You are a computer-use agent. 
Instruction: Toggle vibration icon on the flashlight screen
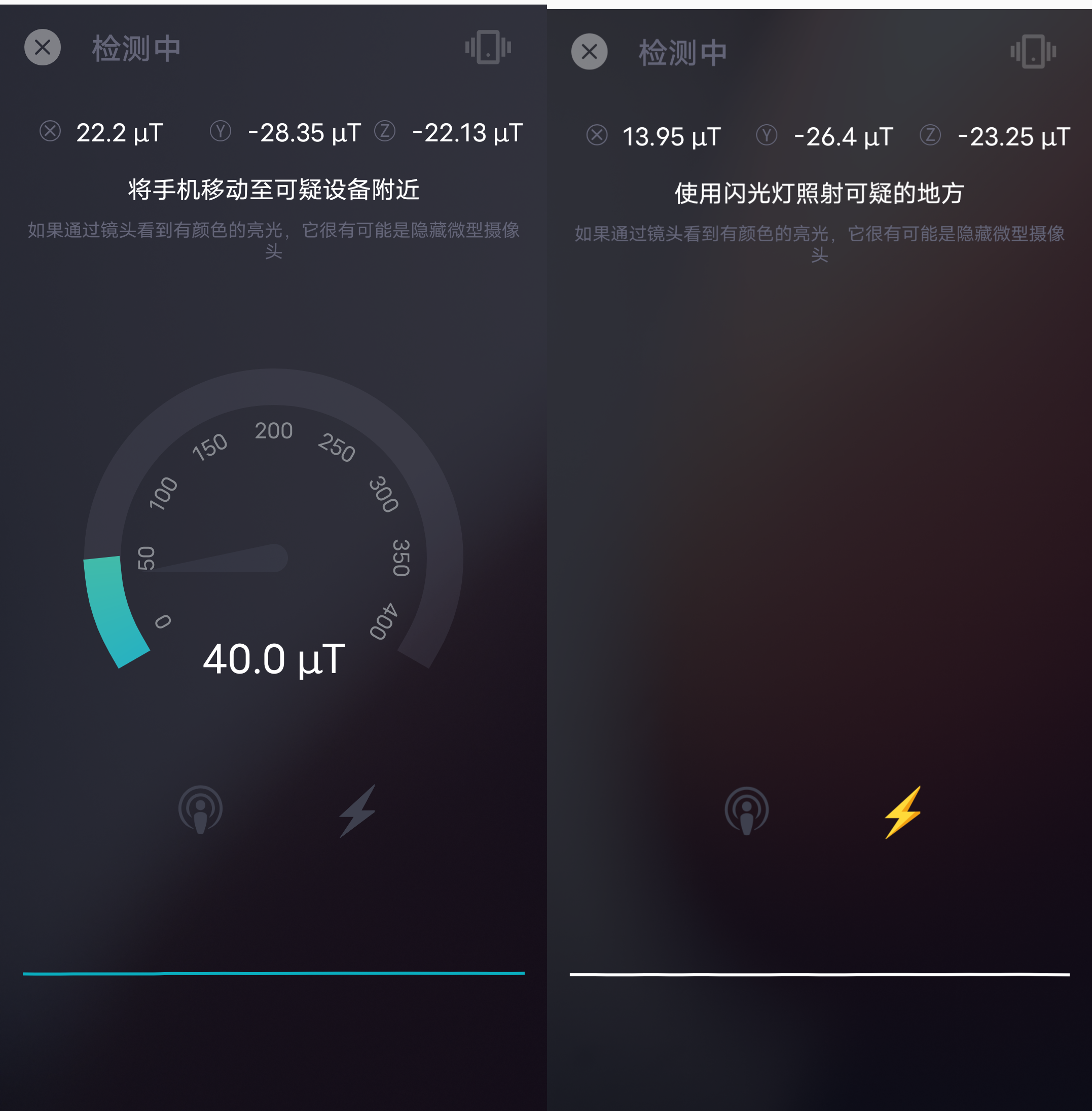(1033, 52)
